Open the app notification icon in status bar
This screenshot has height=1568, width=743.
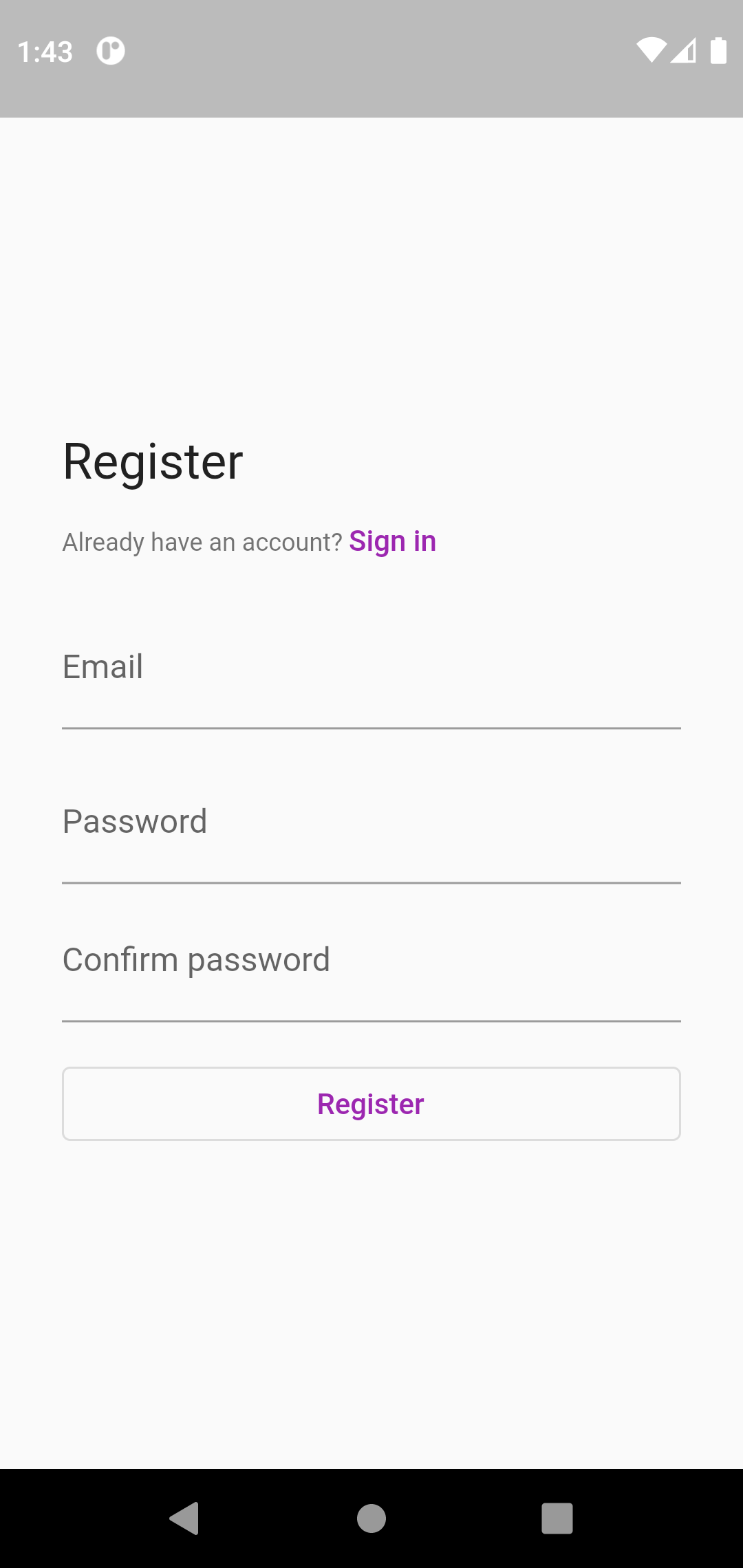110,51
